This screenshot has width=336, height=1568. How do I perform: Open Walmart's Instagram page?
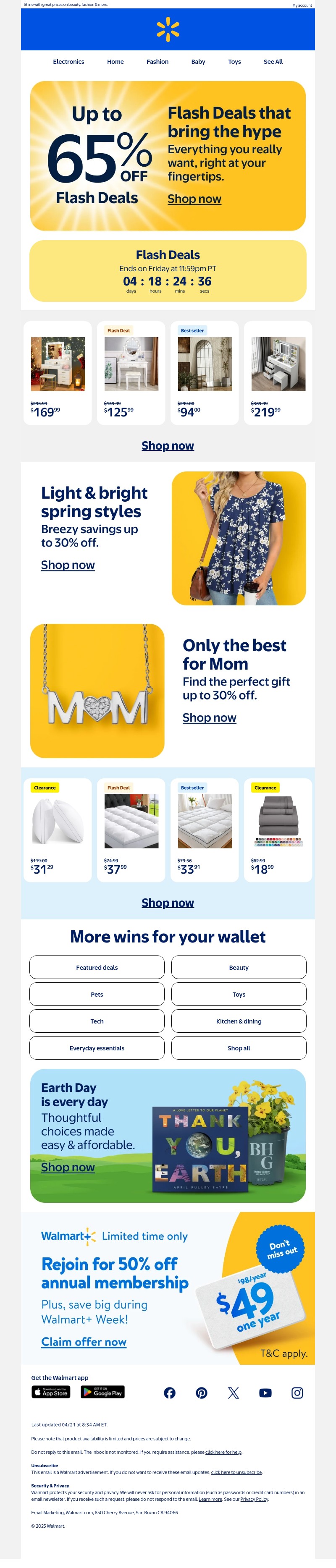tap(297, 1393)
